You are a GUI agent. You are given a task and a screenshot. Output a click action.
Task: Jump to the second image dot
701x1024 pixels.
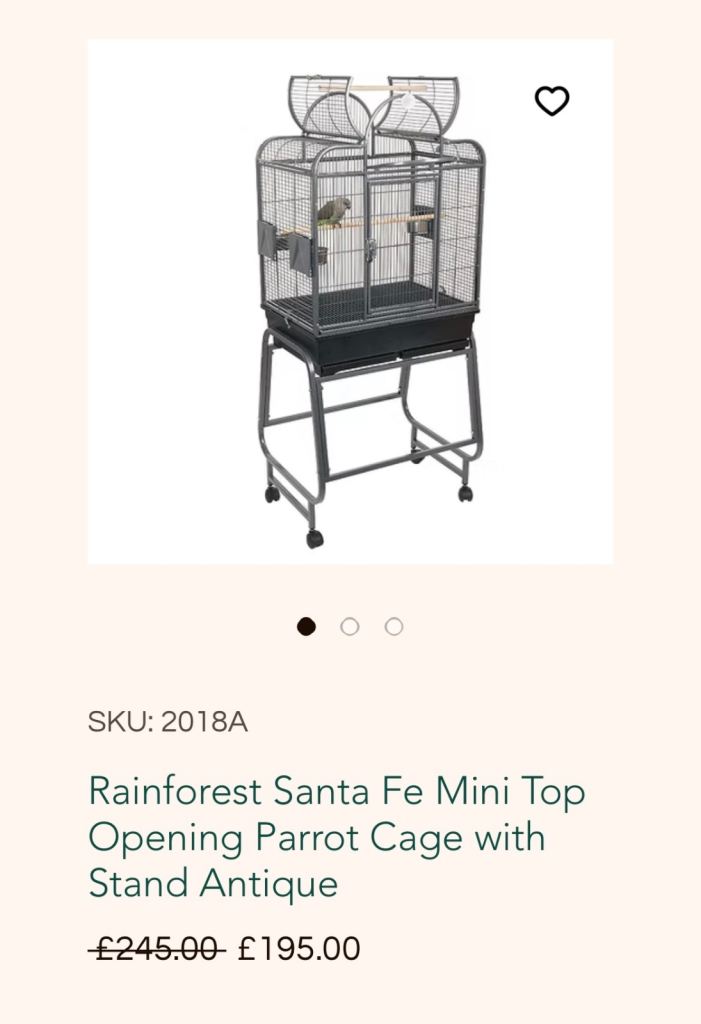point(350,627)
